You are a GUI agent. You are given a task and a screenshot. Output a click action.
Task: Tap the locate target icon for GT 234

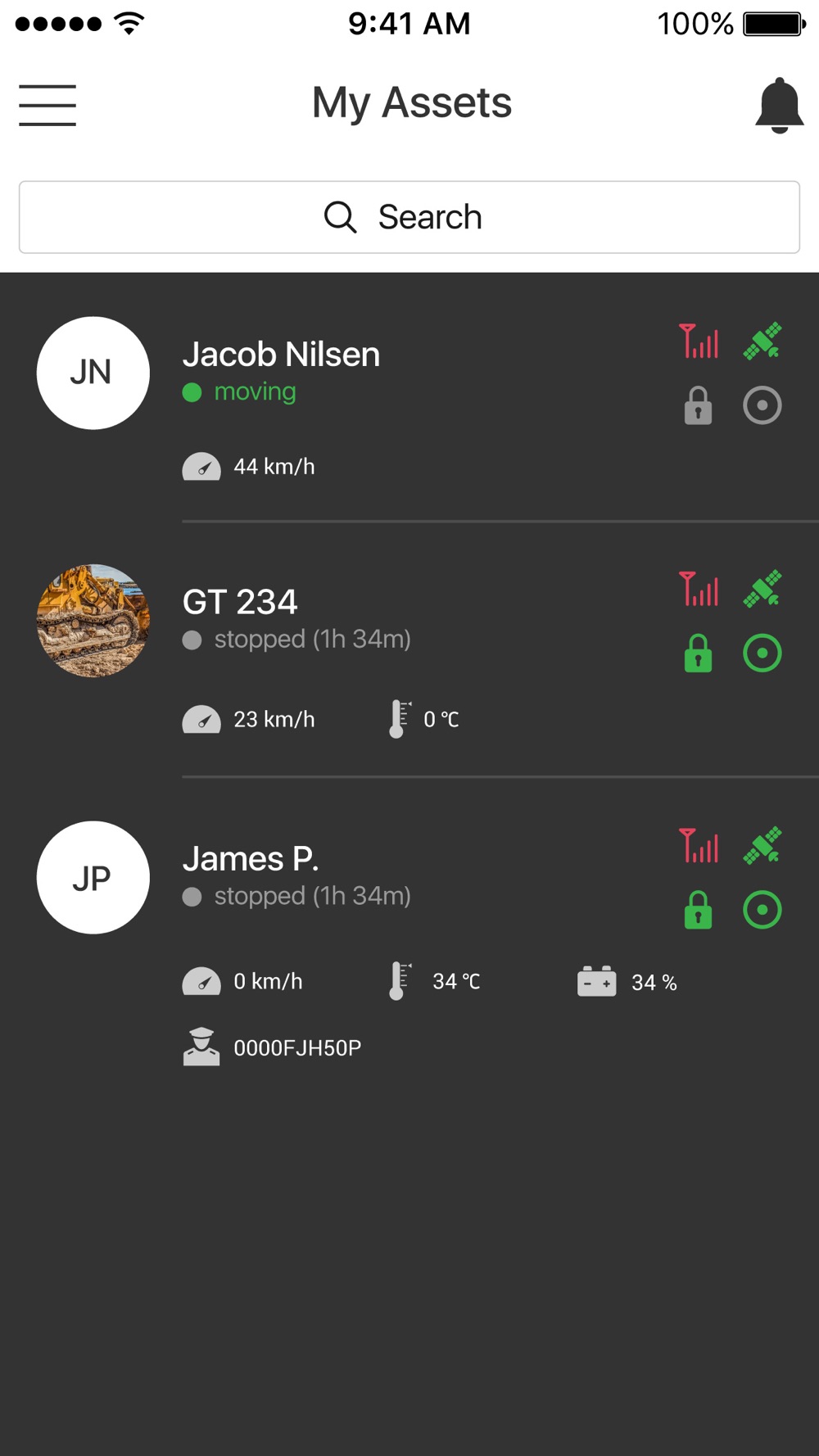point(762,653)
